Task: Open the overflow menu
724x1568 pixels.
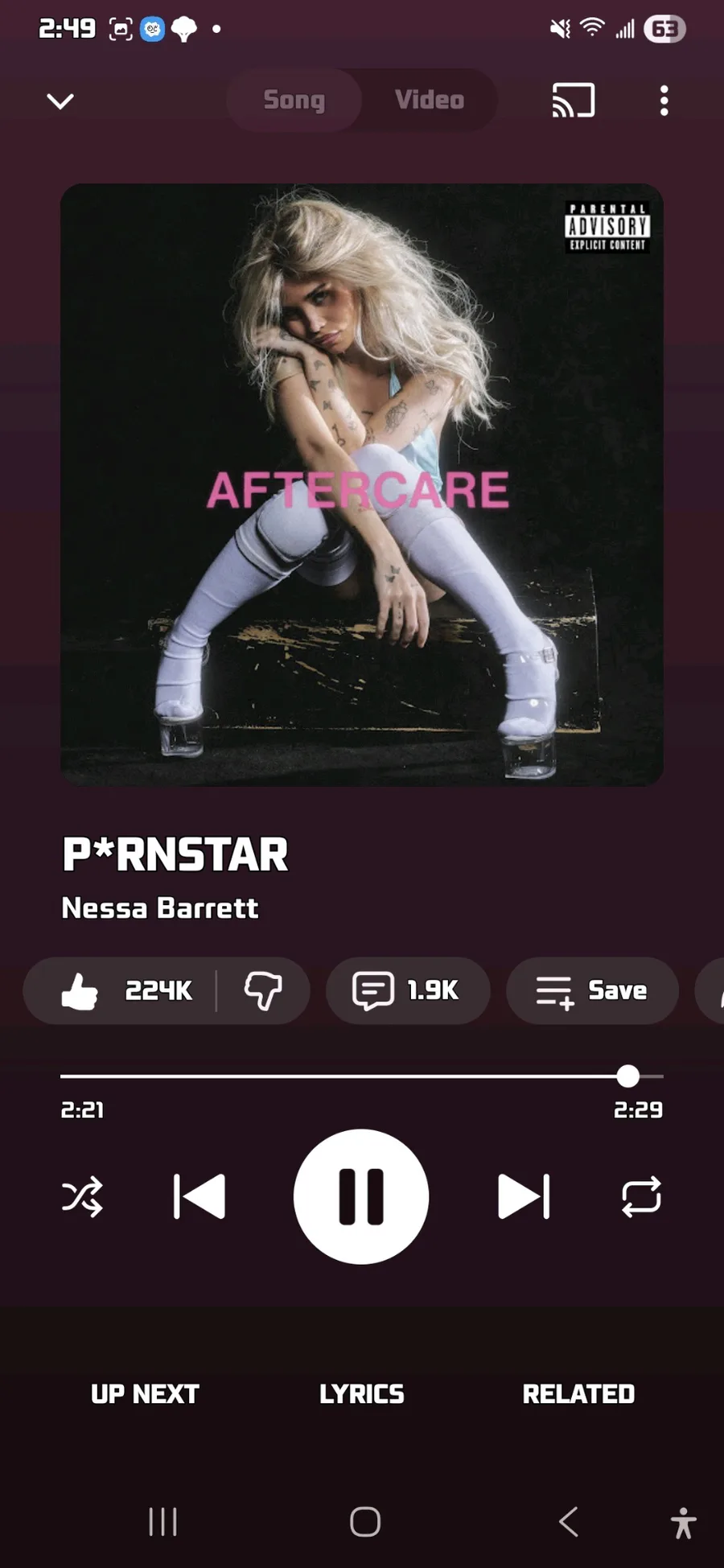Action: [664, 101]
